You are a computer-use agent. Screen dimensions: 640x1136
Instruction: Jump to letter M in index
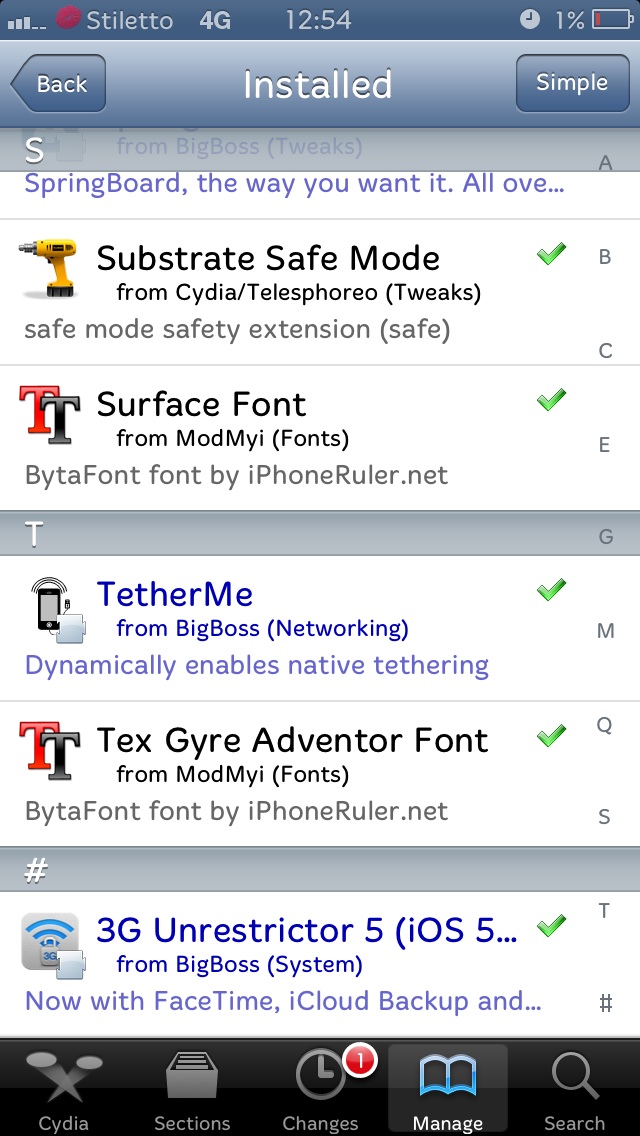coord(605,631)
